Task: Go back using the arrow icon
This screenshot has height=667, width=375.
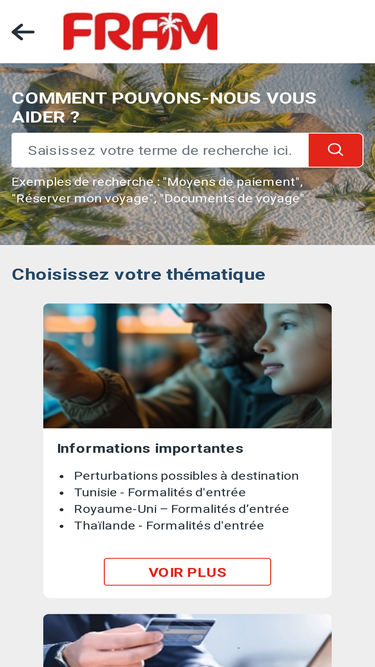Action: pyautogui.click(x=23, y=32)
